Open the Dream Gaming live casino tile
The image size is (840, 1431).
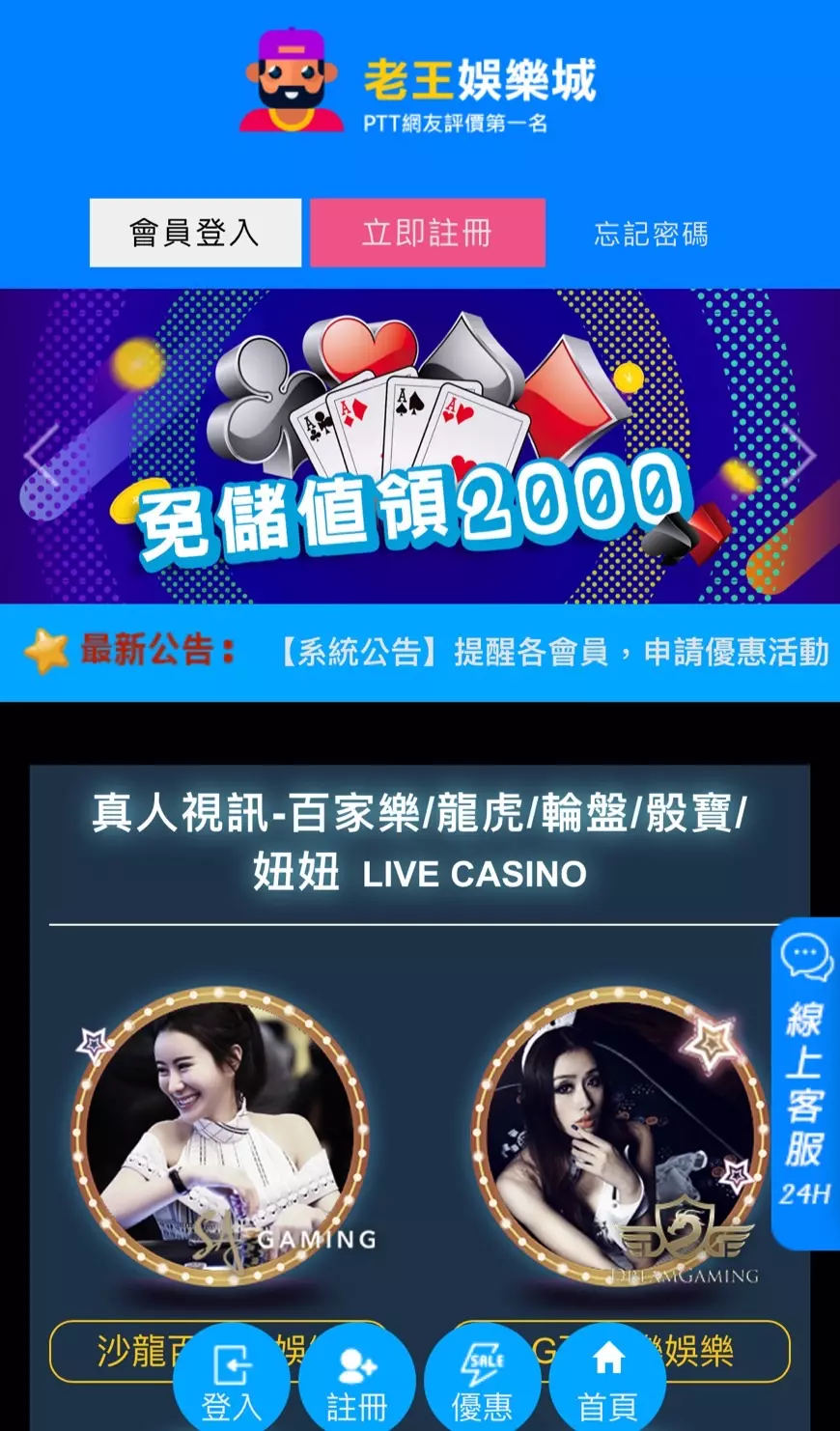click(x=619, y=1136)
